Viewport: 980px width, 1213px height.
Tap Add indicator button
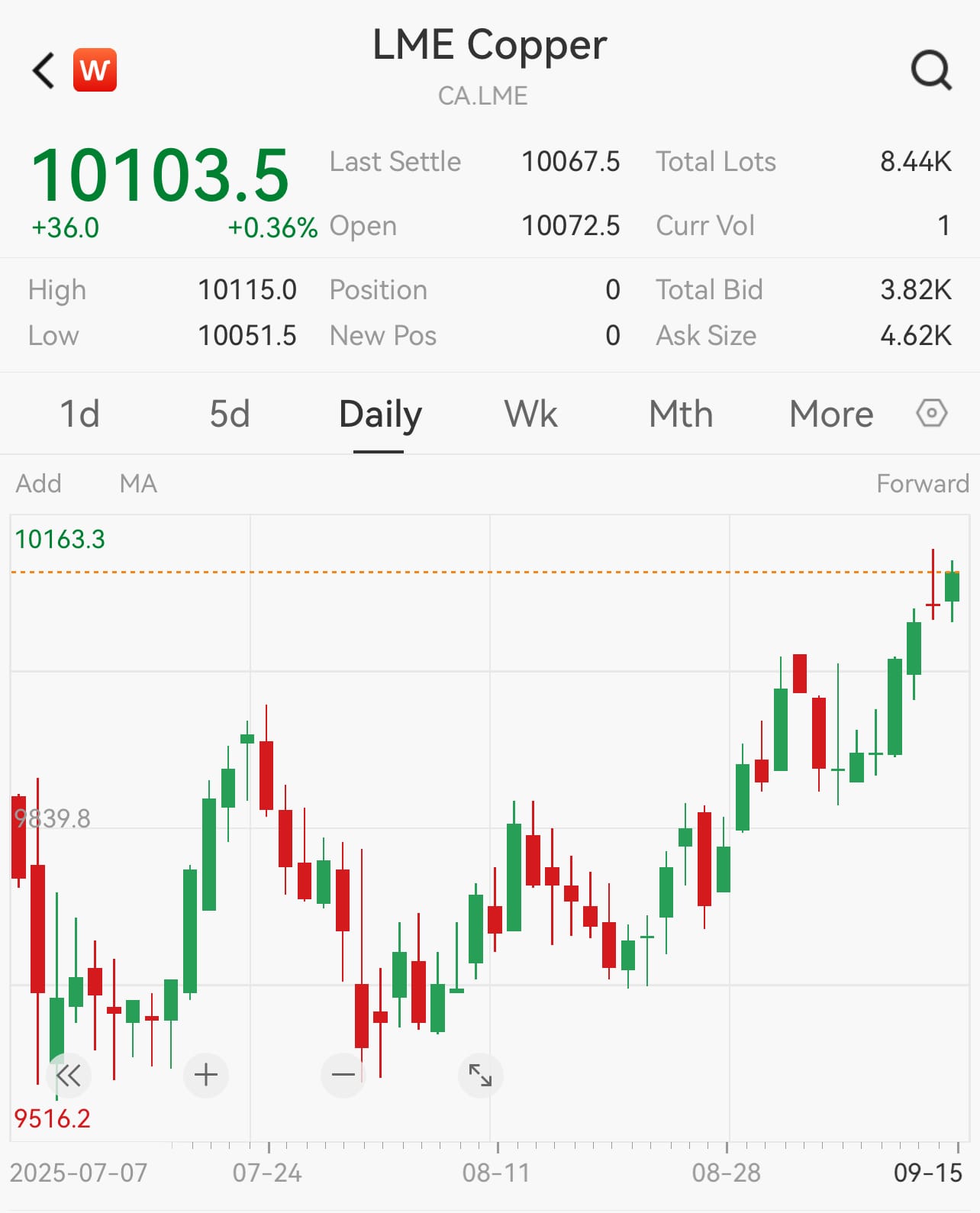click(x=38, y=484)
